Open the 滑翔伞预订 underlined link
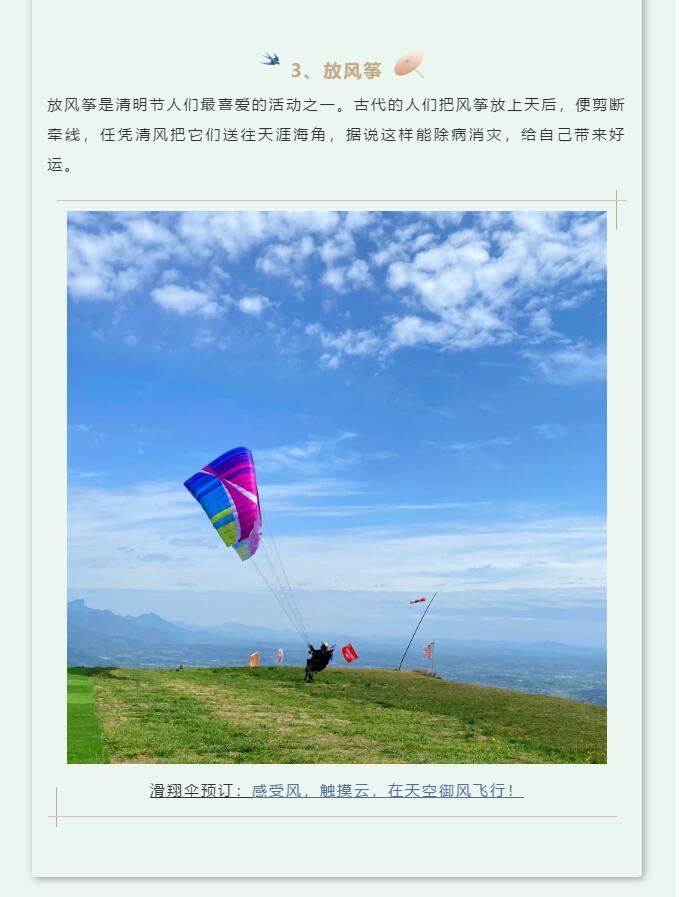The height and width of the screenshot is (897, 679). [336, 791]
